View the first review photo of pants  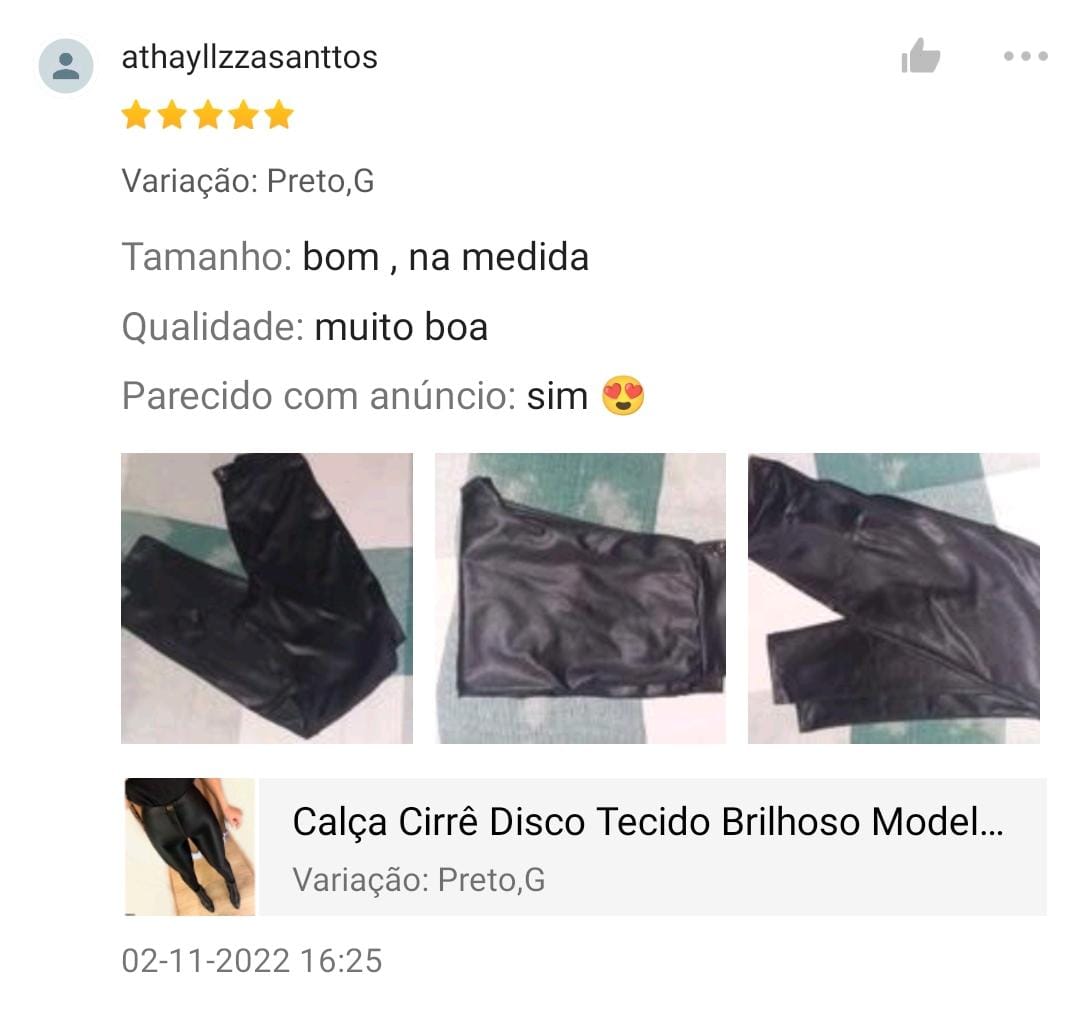coord(266,598)
